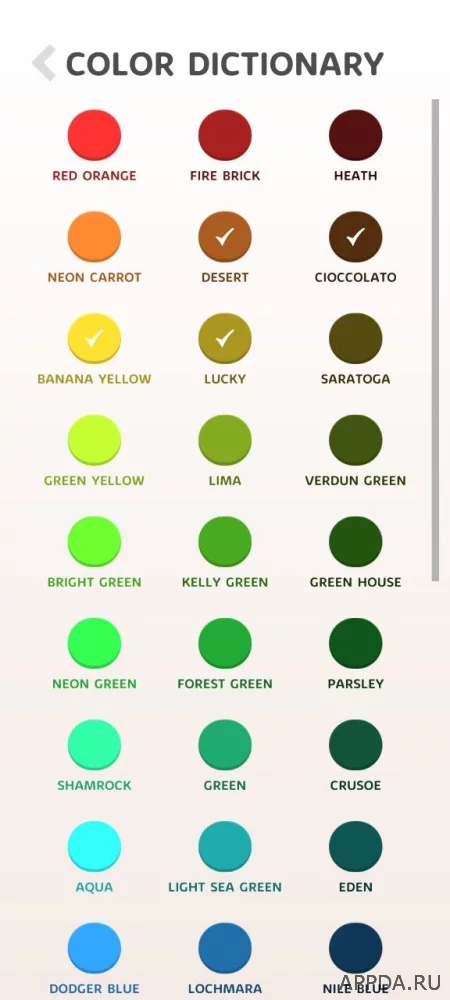This screenshot has height=1000, width=450.
Task: Tap the Banana Yellow color
Action: tap(94, 339)
